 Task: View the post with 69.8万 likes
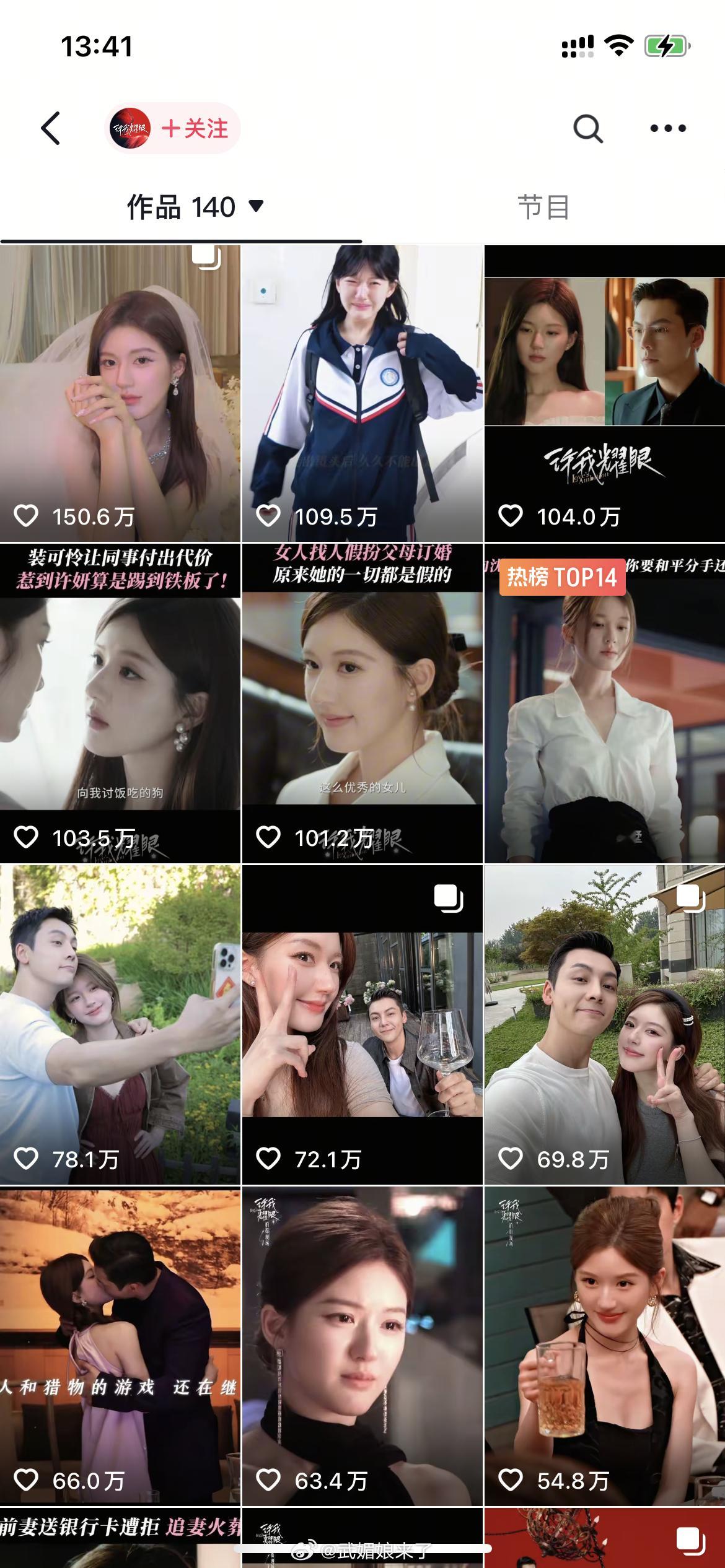point(604,1025)
